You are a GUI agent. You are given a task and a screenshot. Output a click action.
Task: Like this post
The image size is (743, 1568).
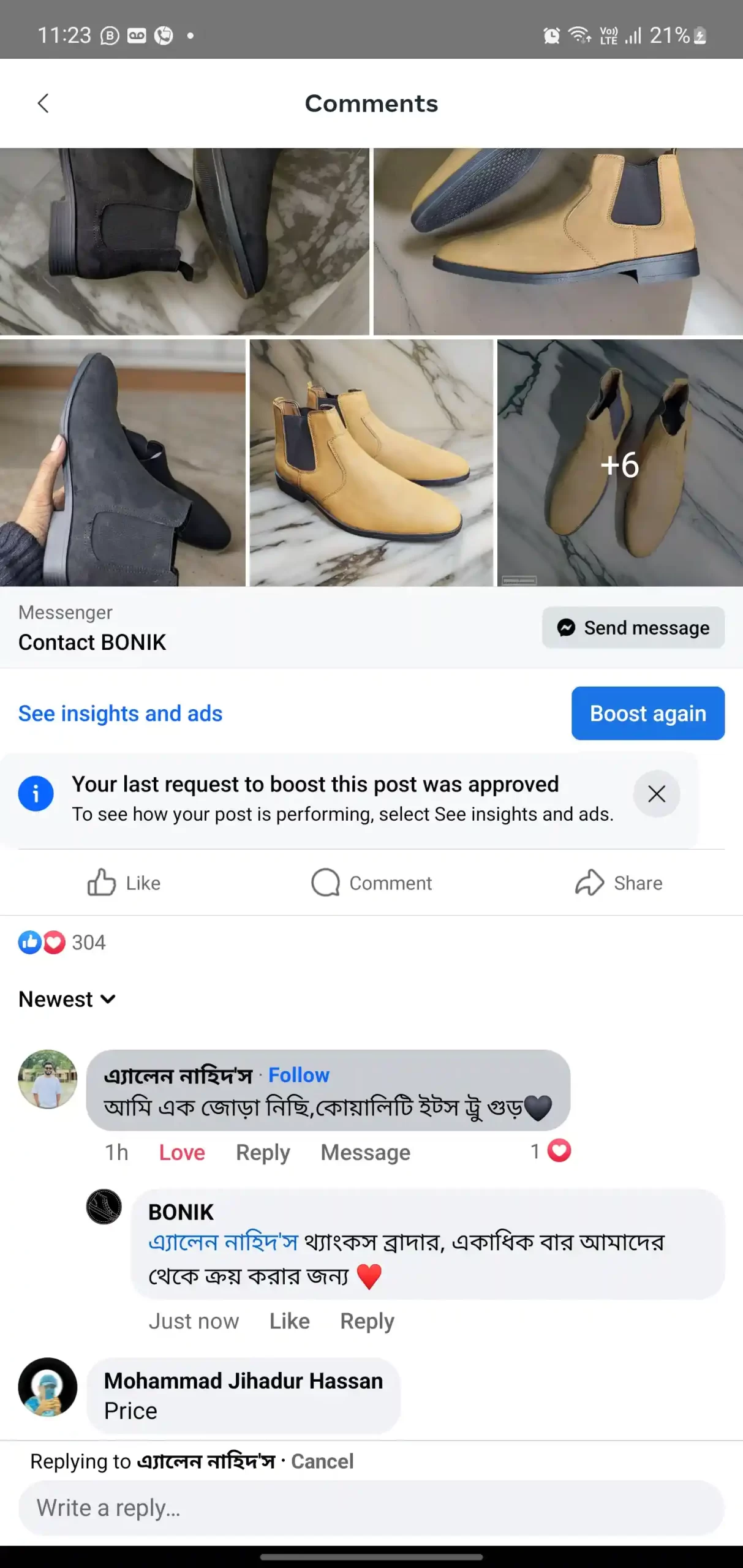point(124,883)
